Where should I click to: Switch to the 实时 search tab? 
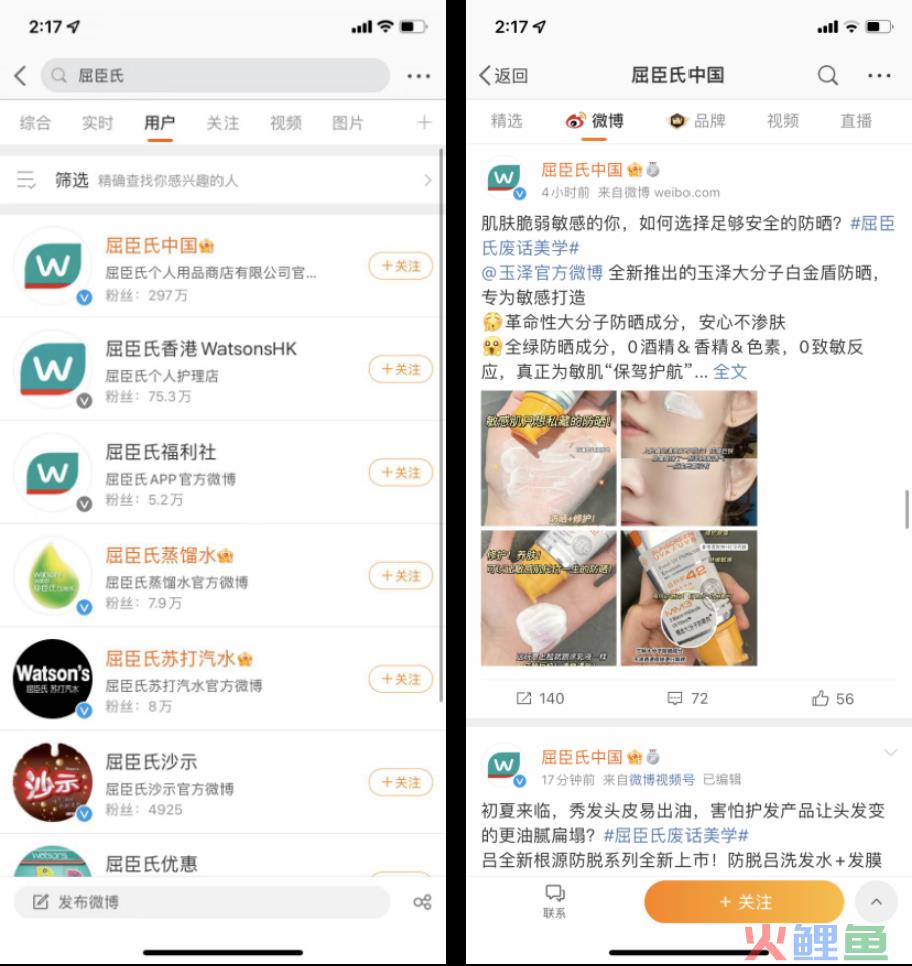point(97,123)
